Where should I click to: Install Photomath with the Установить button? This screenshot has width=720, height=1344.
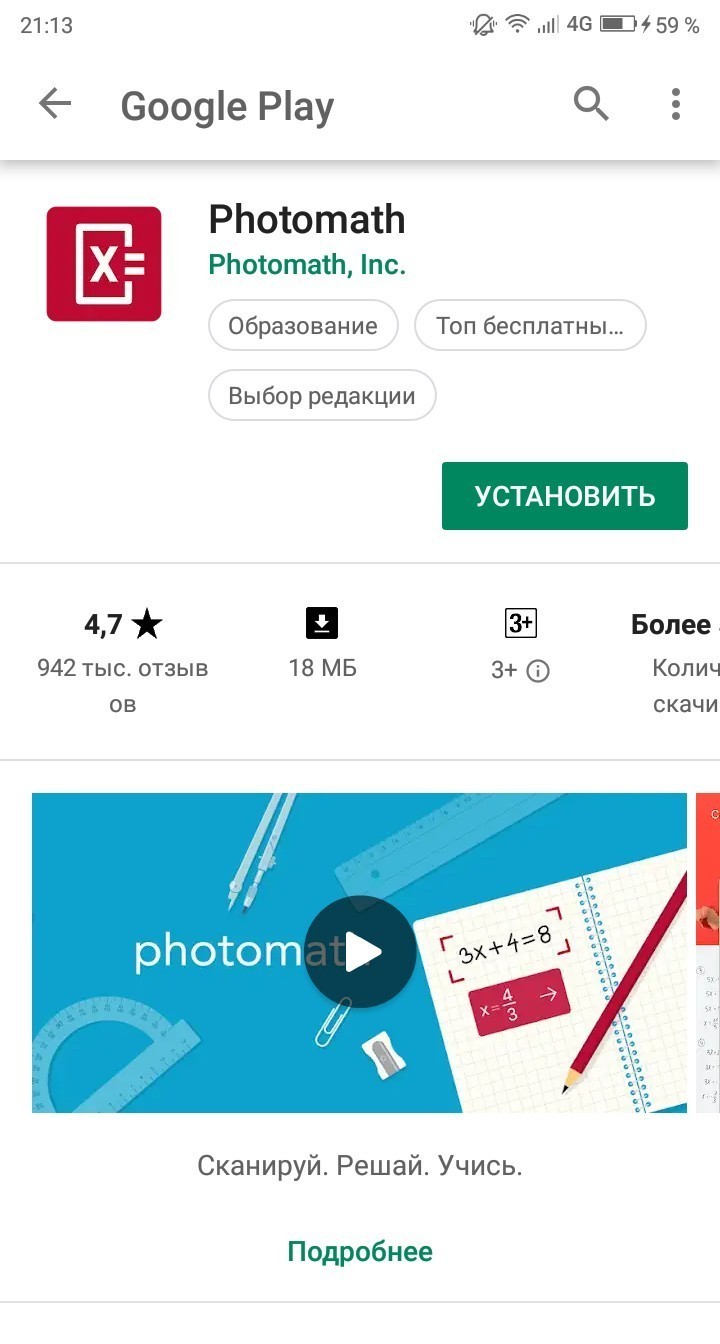[564, 496]
